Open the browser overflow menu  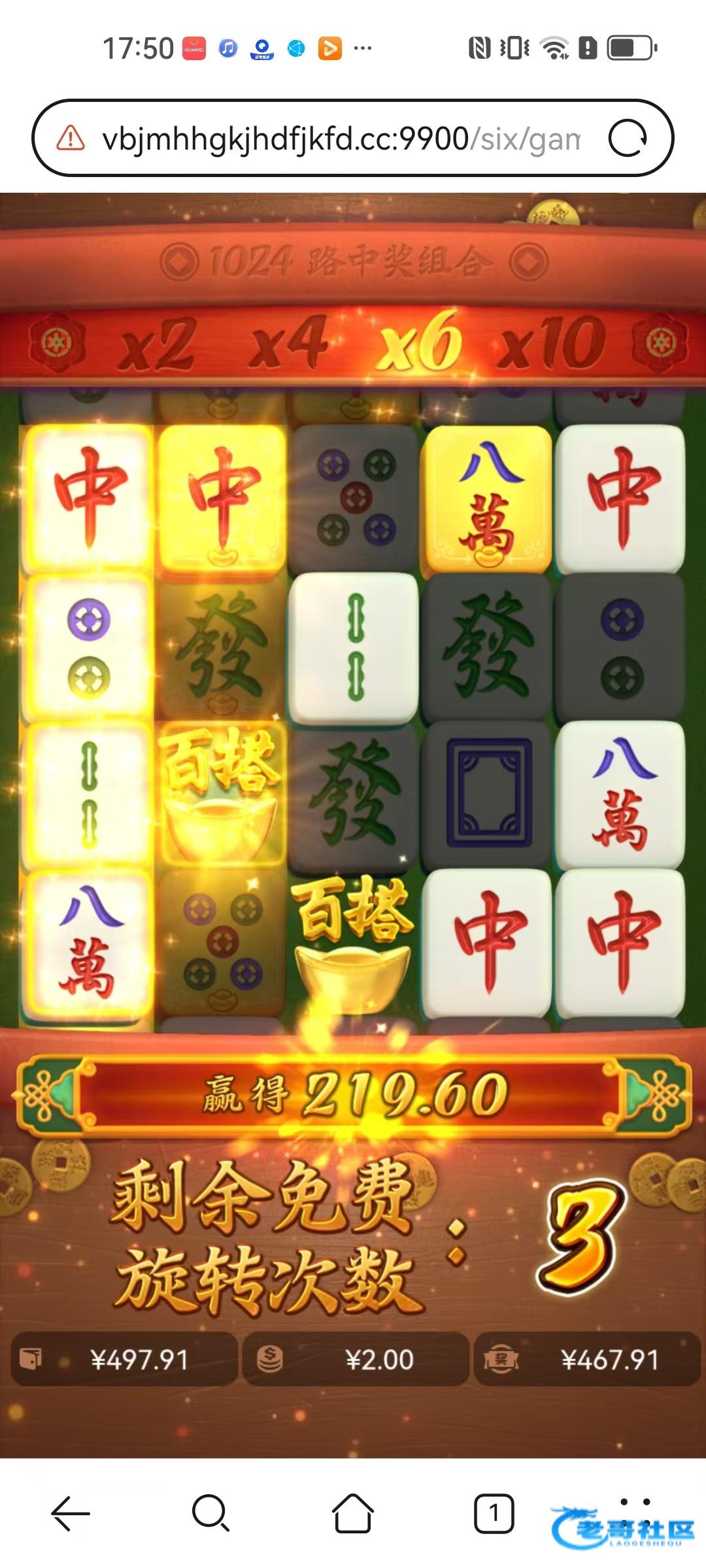coord(634,1503)
